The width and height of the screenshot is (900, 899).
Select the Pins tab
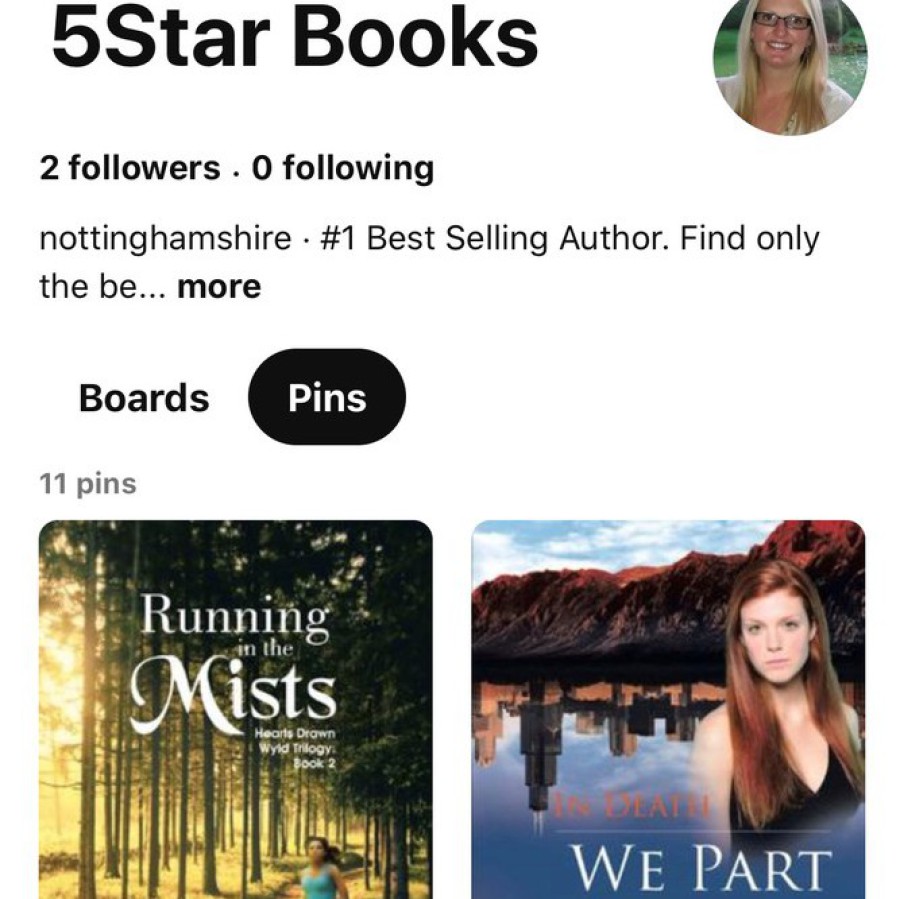pos(327,398)
